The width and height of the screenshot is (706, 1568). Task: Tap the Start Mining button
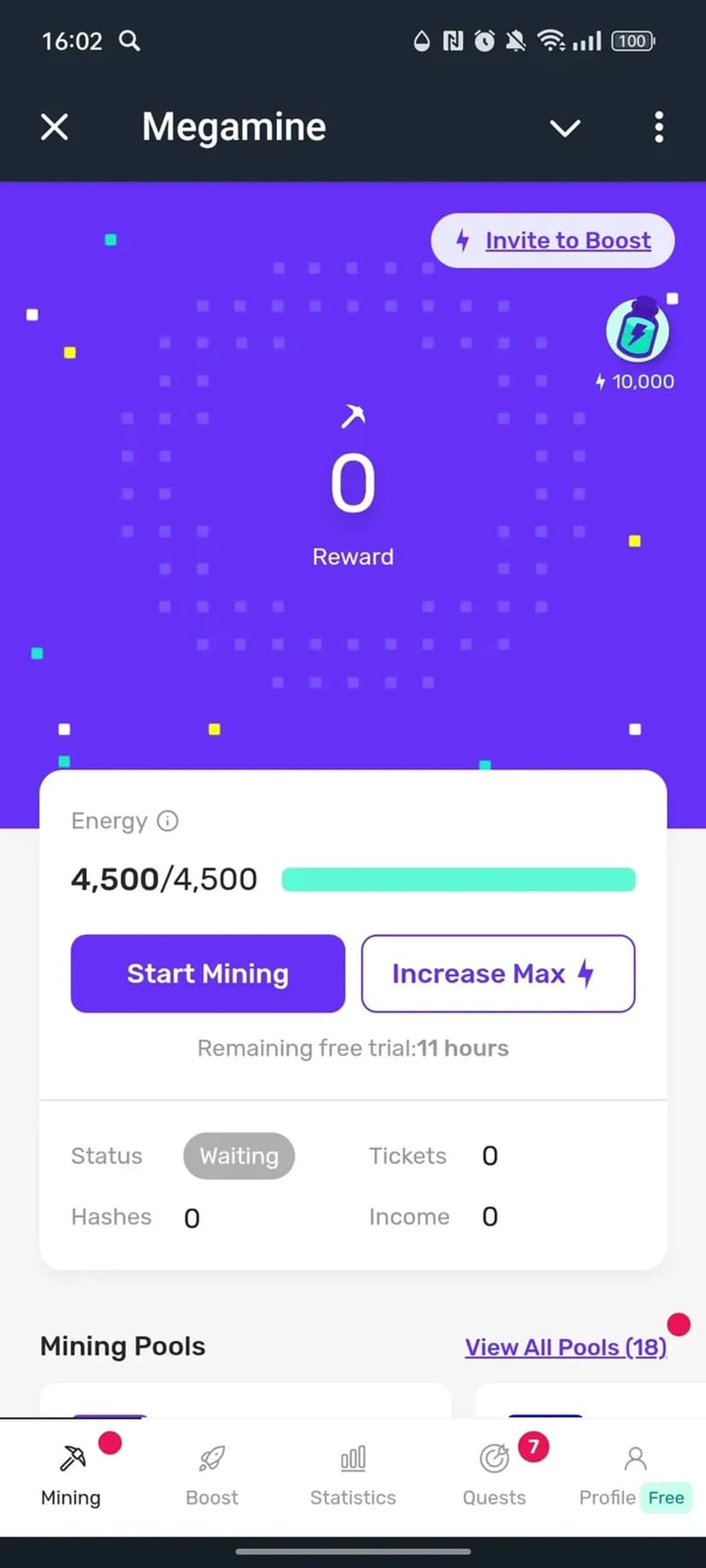point(208,973)
